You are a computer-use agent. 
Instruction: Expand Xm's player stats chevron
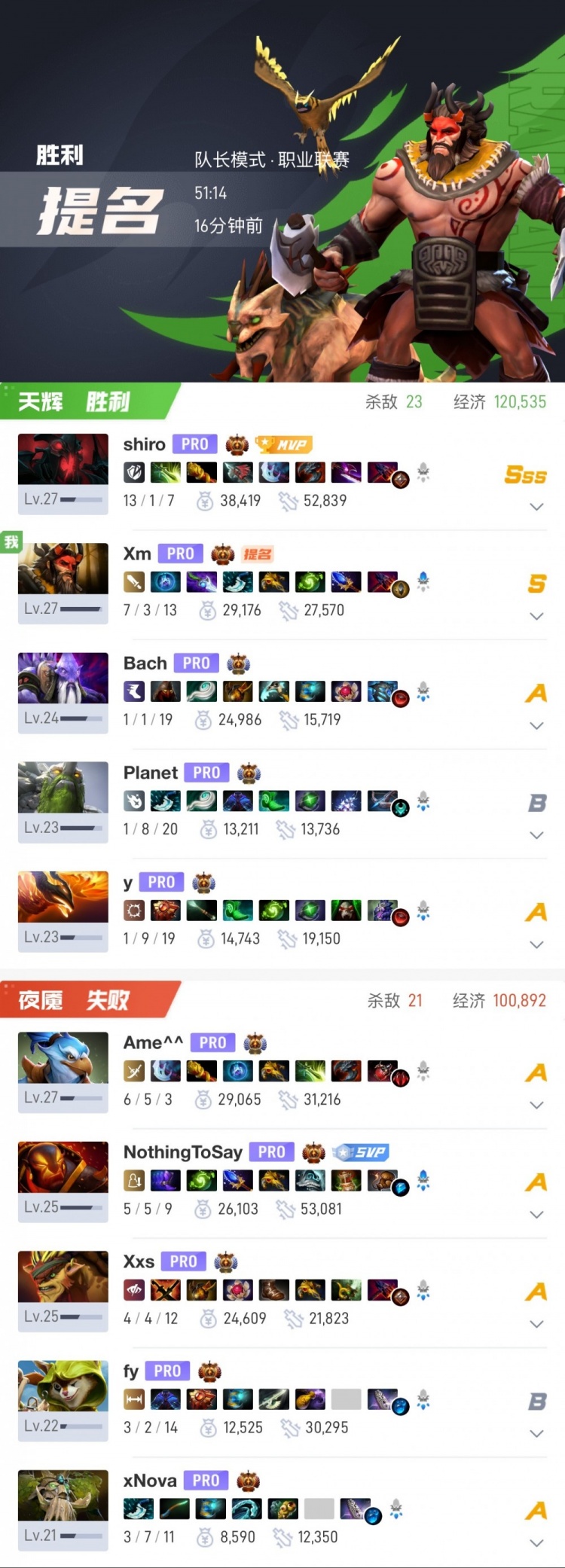point(536,616)
